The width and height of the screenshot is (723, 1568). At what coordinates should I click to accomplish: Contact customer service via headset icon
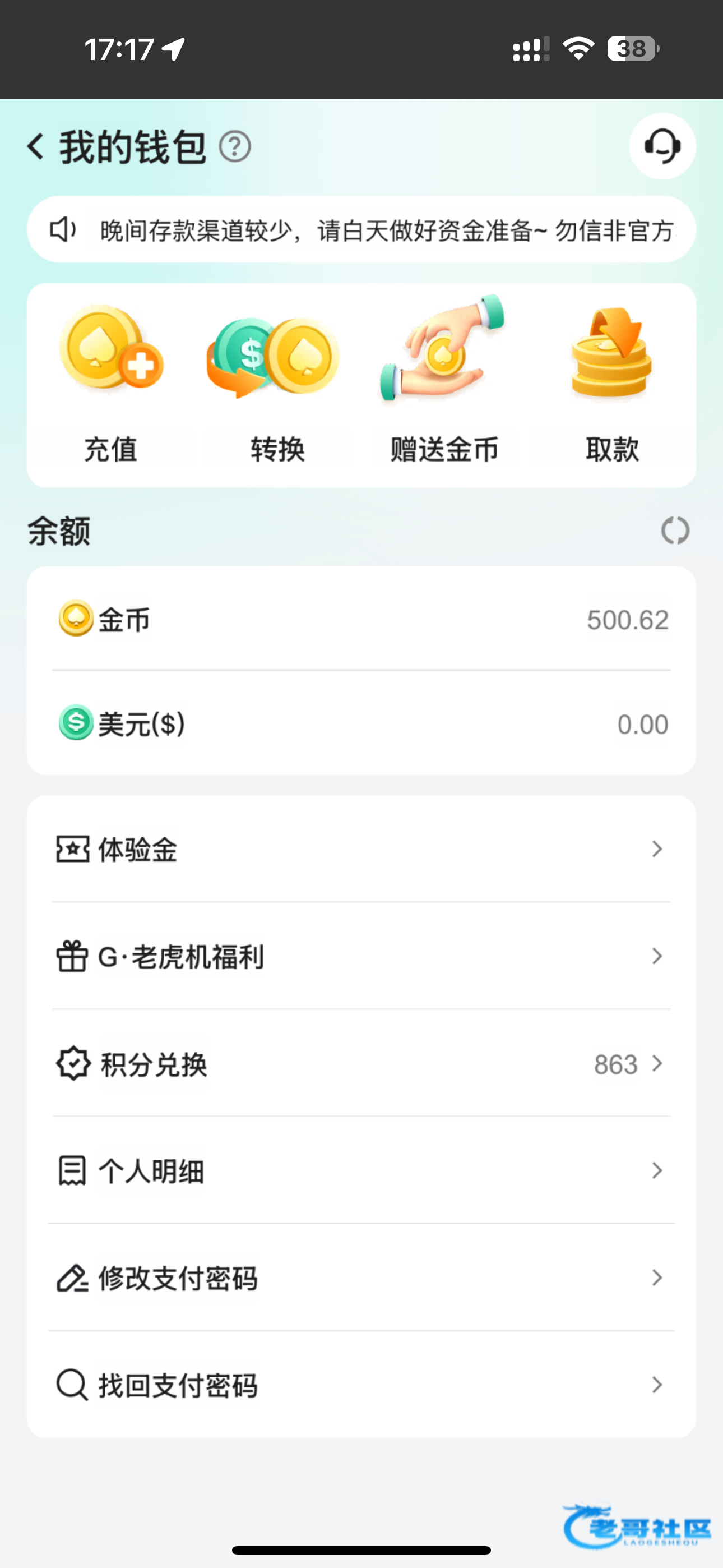[x=662, y=146]
